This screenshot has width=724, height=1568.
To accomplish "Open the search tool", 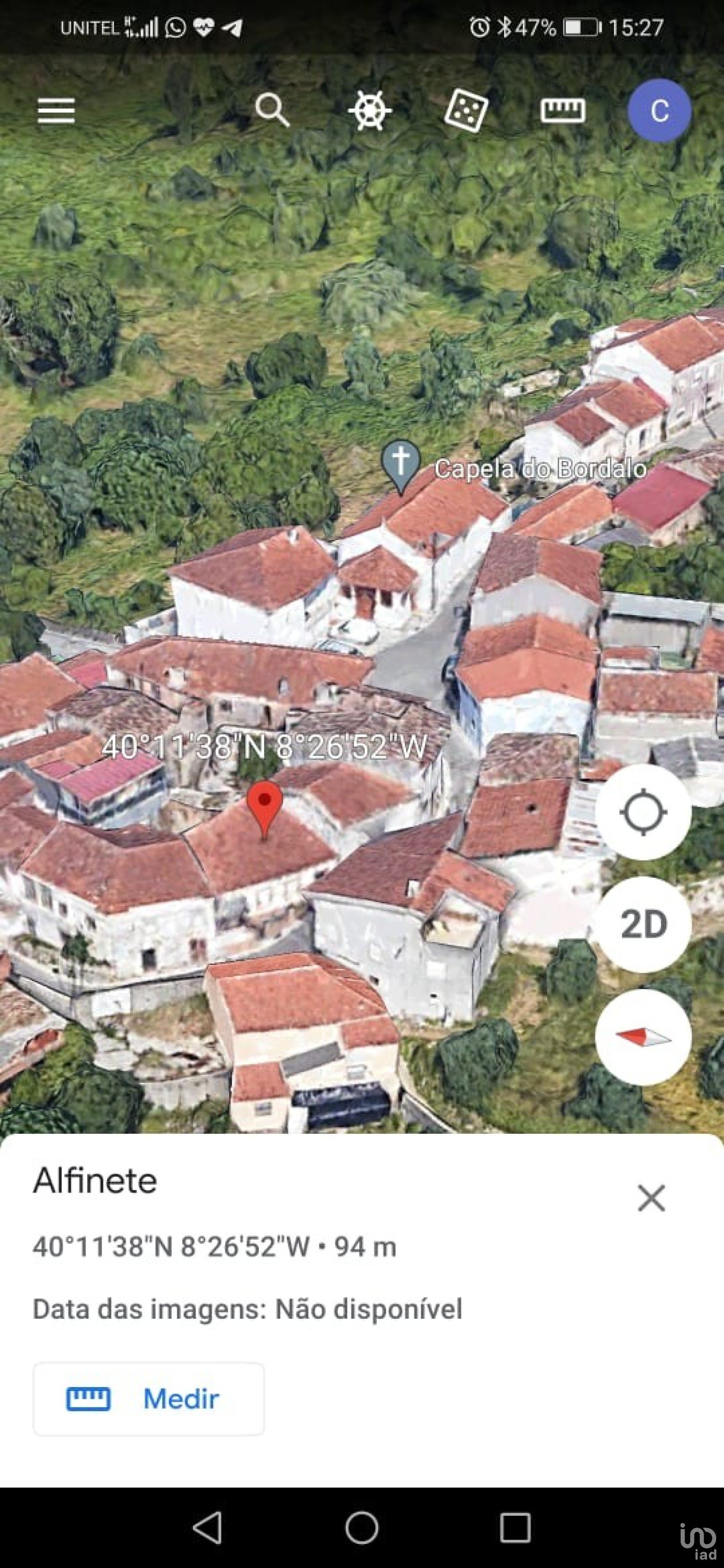I will click(x=271, y=110).
